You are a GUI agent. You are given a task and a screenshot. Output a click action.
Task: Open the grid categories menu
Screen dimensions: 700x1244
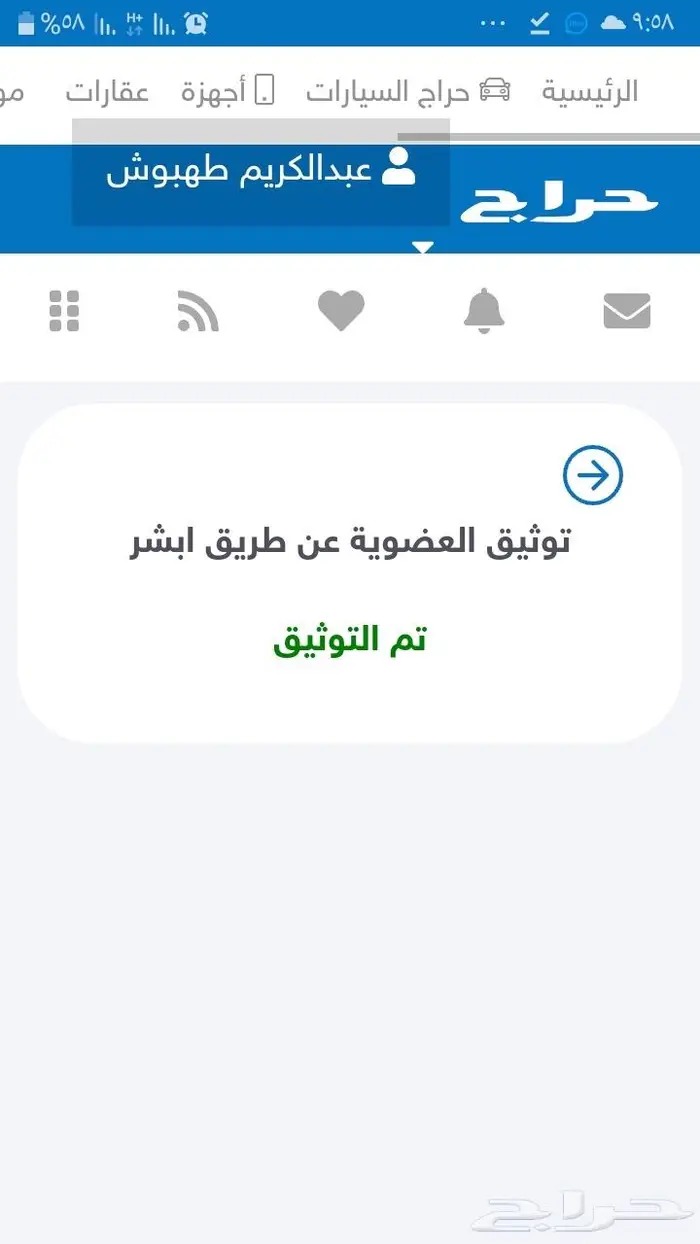coord(64,311)
